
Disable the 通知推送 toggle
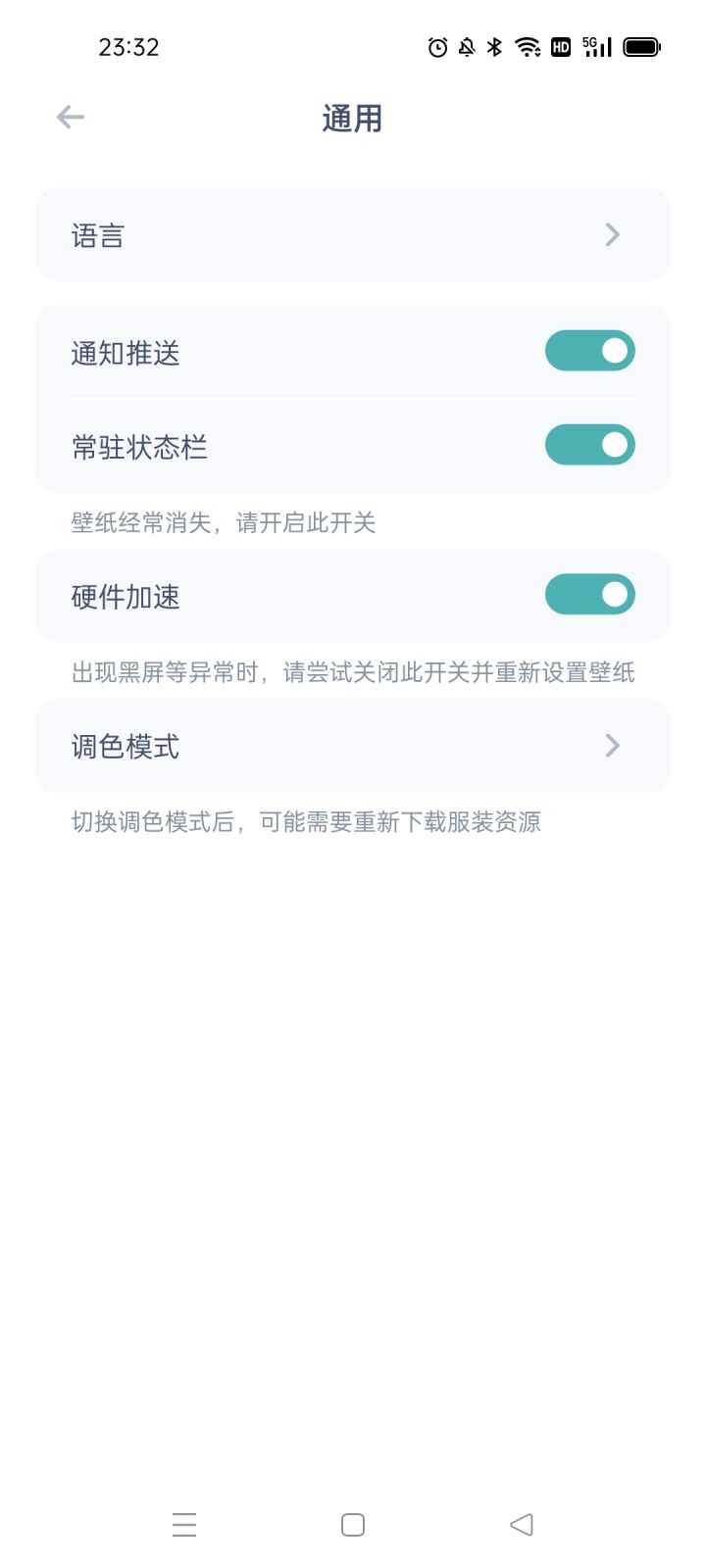pyautogui.click(x=589, y=350)
